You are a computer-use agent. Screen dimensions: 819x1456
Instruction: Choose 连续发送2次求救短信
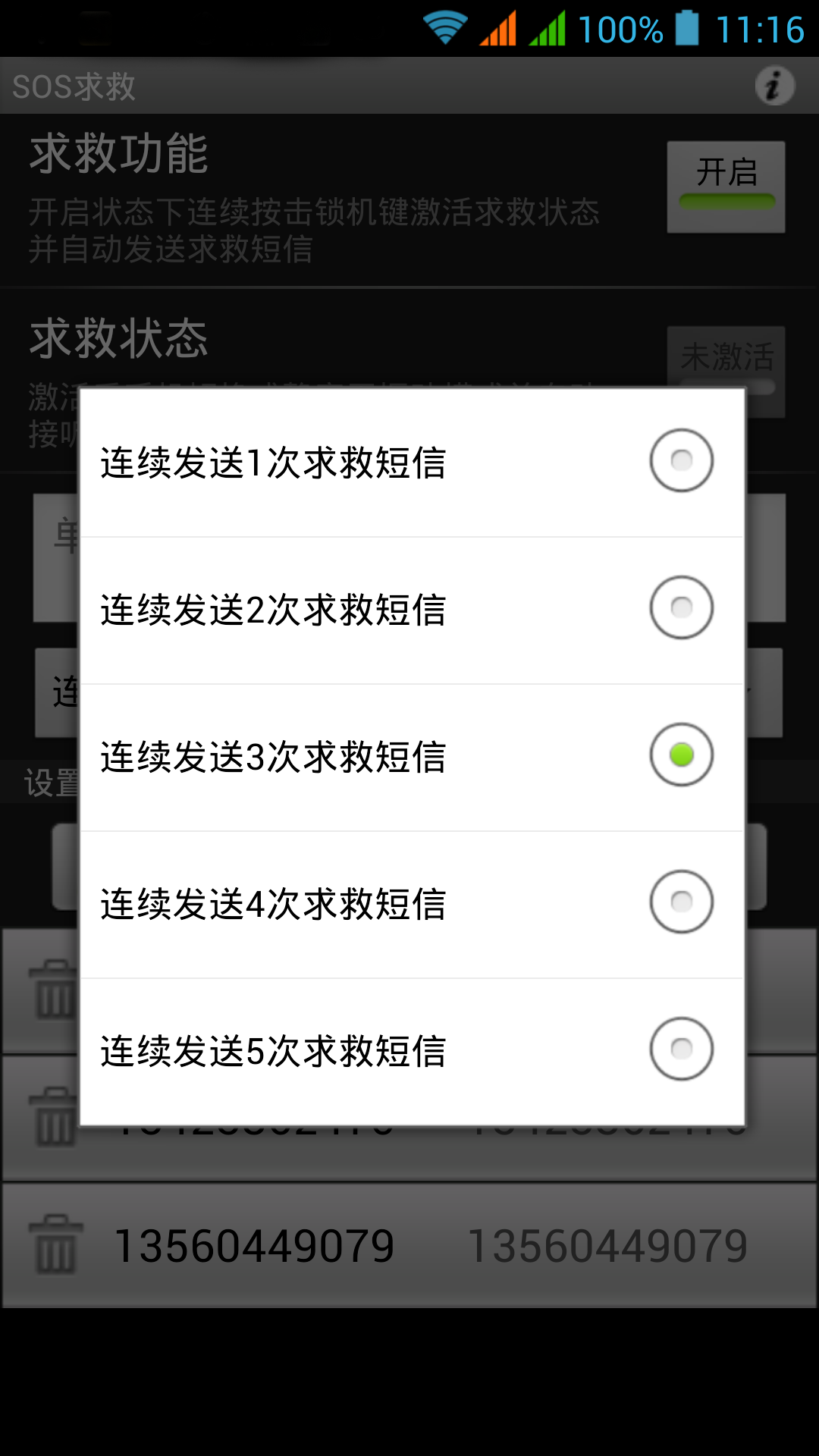click(412, 610)
